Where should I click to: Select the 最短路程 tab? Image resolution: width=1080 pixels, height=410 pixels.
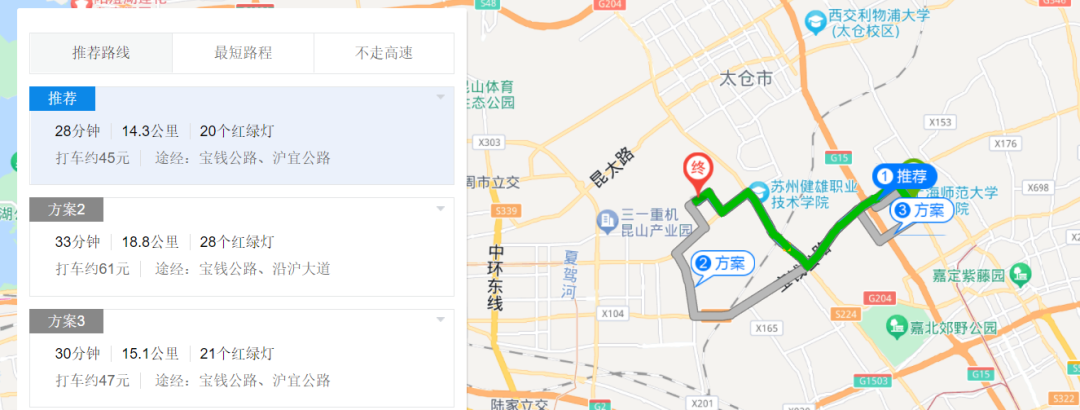[243, 53]
